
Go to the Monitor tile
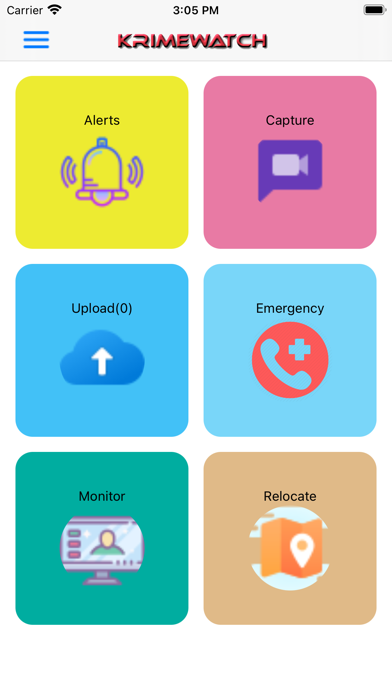click(102, 538)
